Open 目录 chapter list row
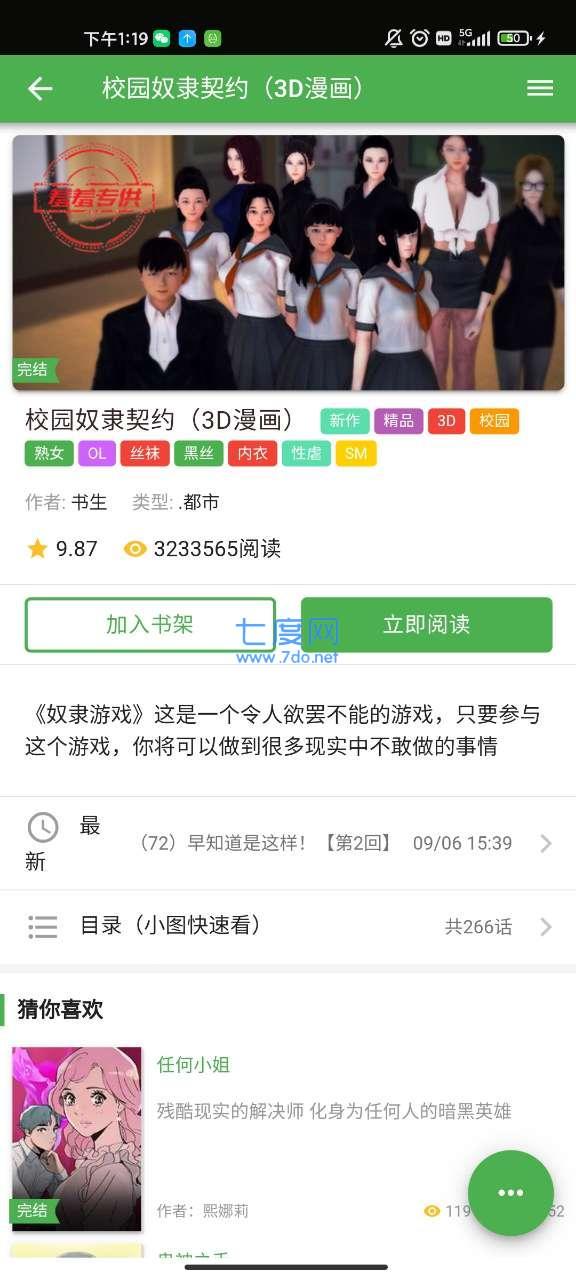Viewport: 576px width, 1280px height. [288, 927]
